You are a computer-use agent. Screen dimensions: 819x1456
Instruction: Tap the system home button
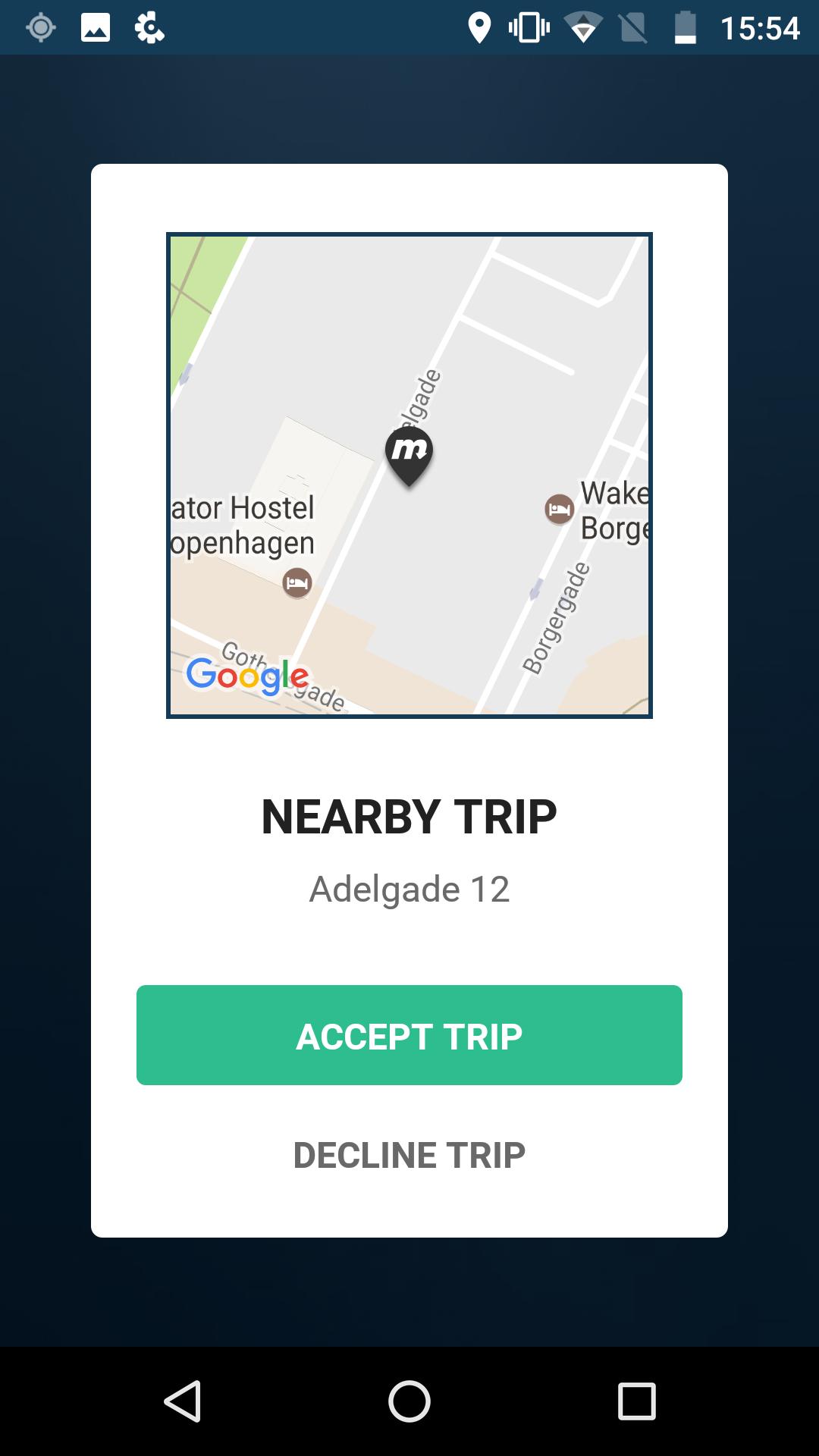click(409, 1401)
